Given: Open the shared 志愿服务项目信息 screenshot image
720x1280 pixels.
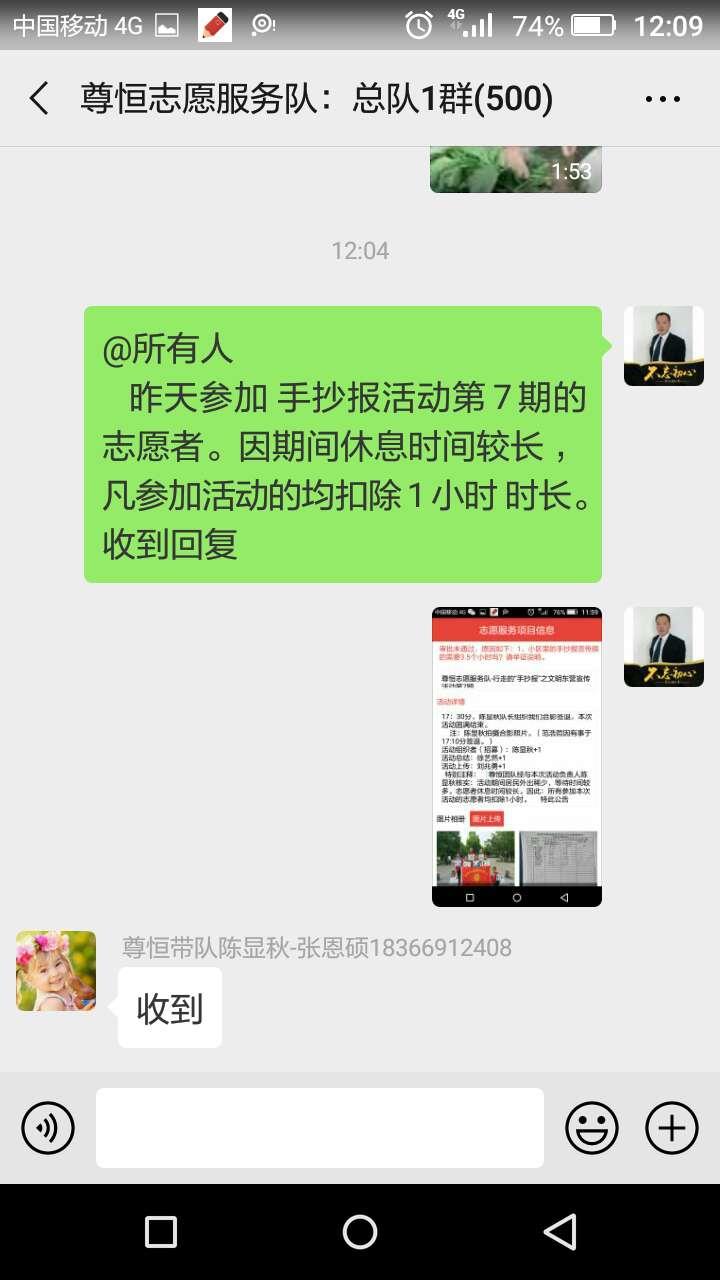Looking at the screenshot, I should click(517, 757).
